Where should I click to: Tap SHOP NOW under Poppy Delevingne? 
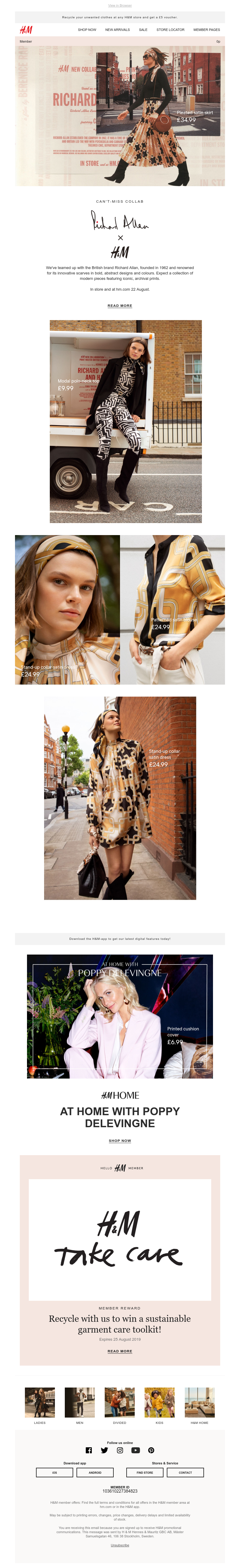pyautogui.click(x=120, y=1141)
